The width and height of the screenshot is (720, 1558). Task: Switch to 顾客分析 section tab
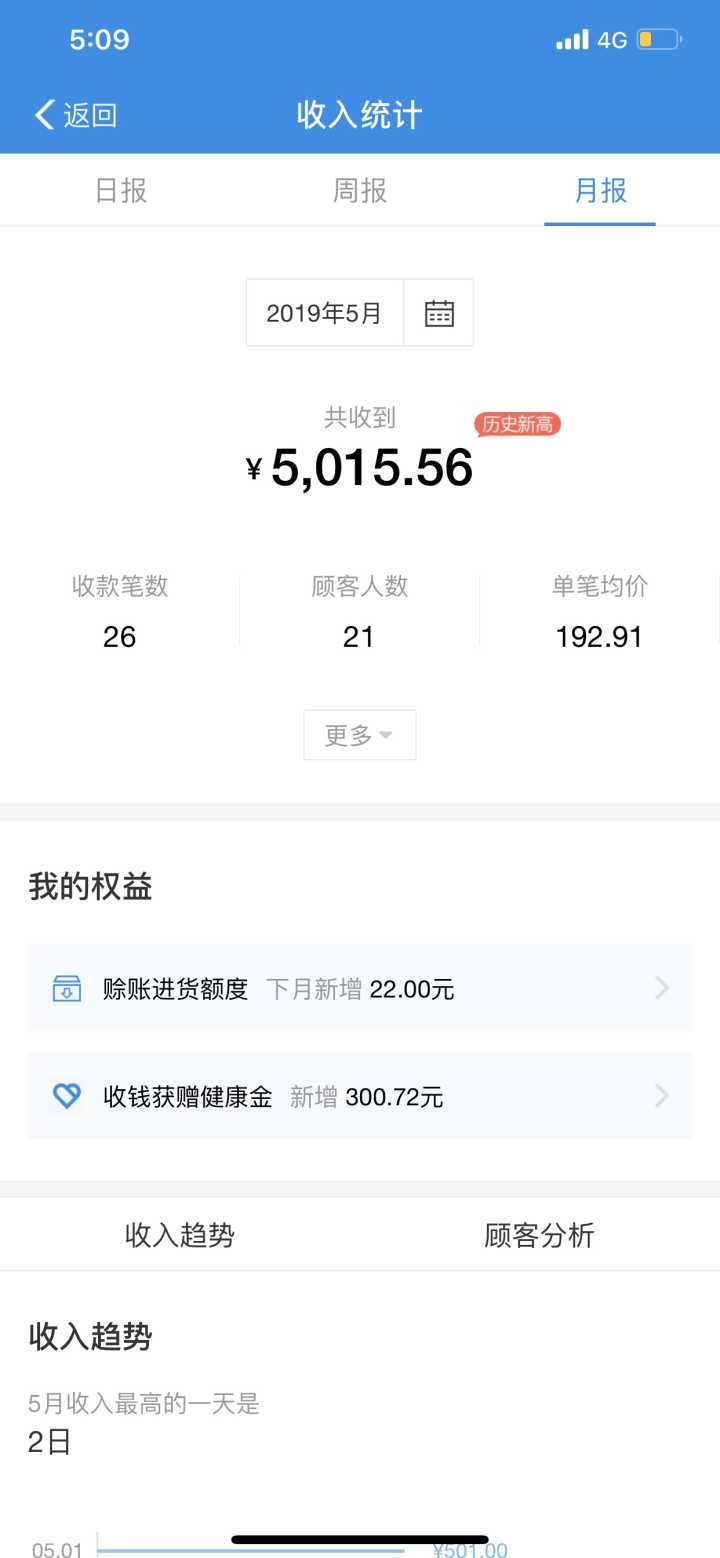(x=539, y=1235)
